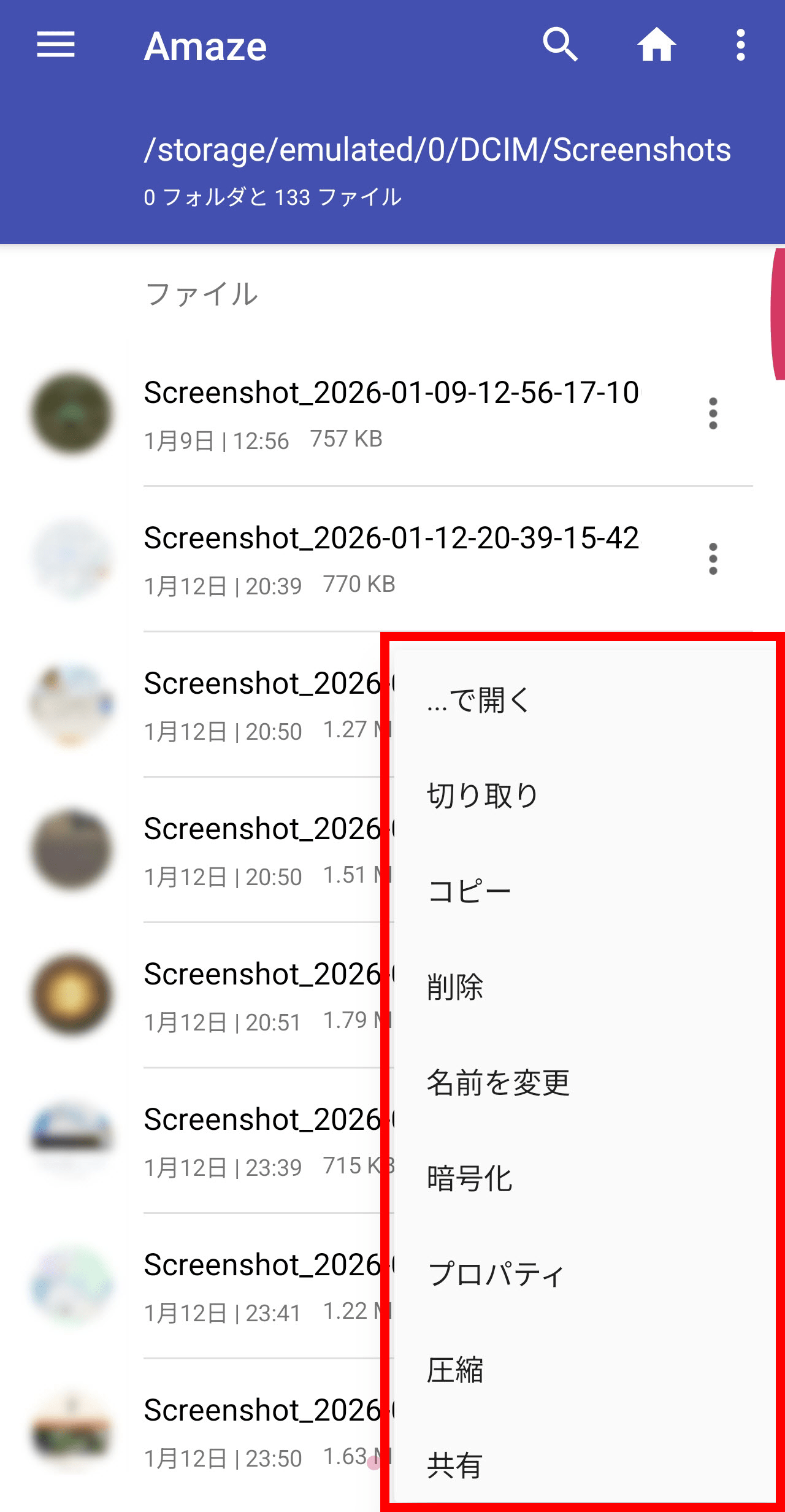Image resolution: width=785 pixels, height=1512 pixels.
Task: Select 圧縮 to compress the file
Action: click(x=455, y=1370)
